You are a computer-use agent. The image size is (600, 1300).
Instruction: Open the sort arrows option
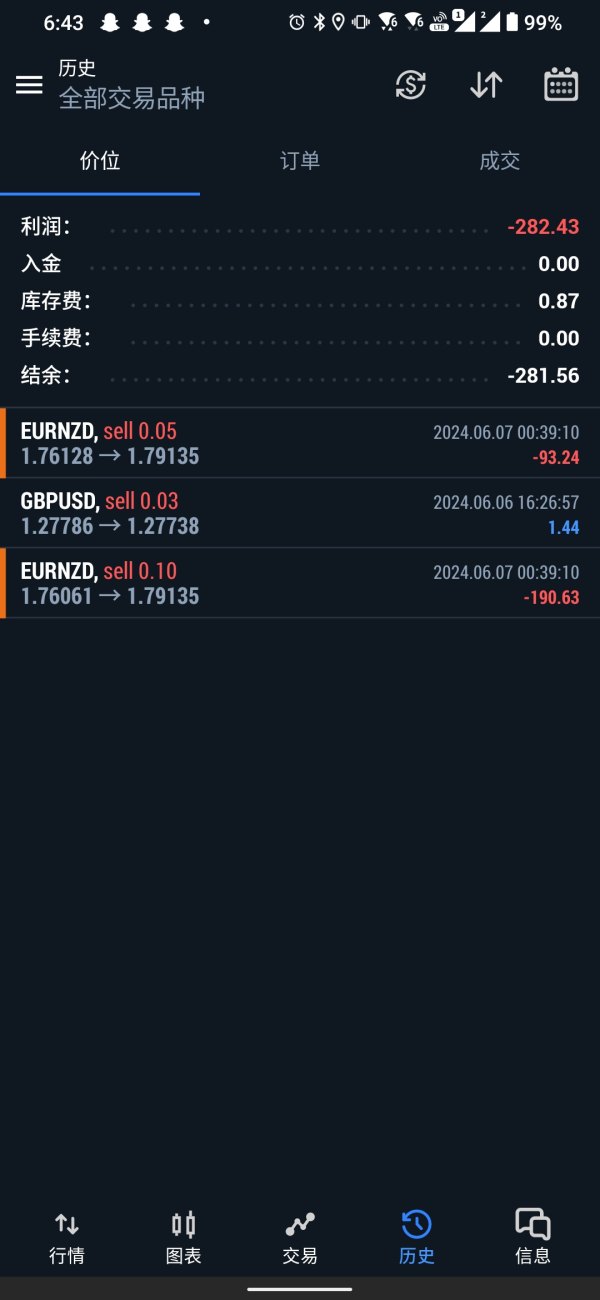[486, 85]
